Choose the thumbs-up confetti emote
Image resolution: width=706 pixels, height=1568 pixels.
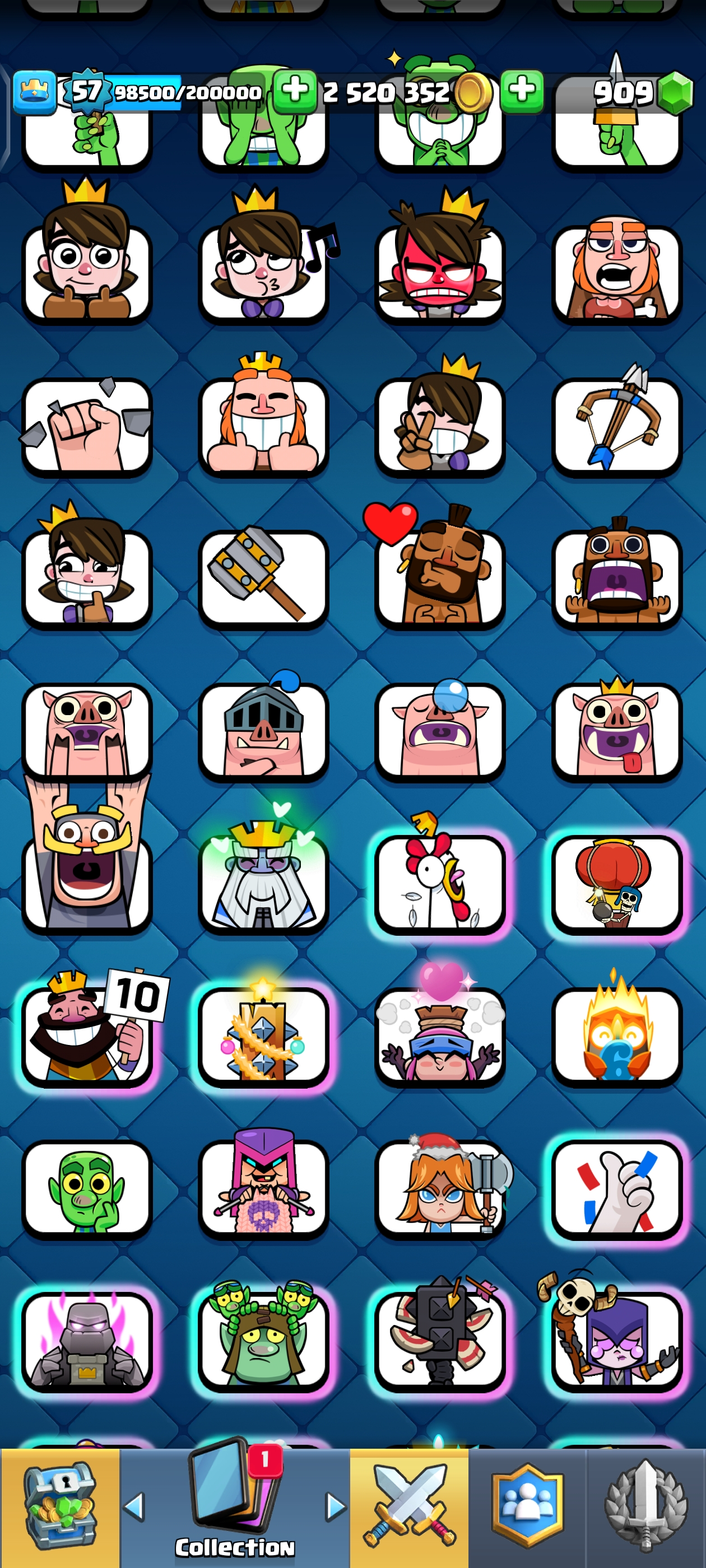[x=616, y=1188]
